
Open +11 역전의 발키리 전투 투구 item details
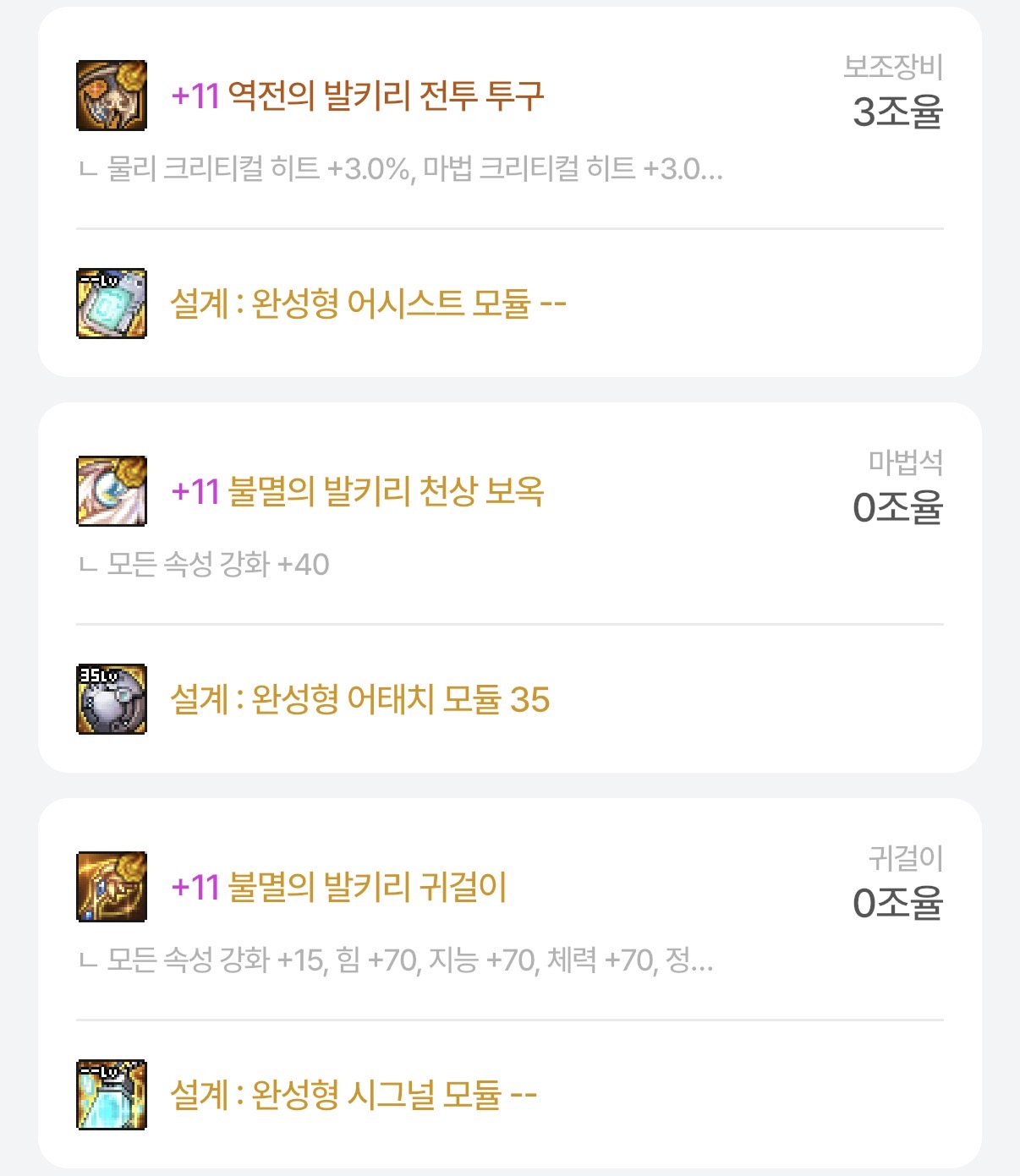(357, 96)
